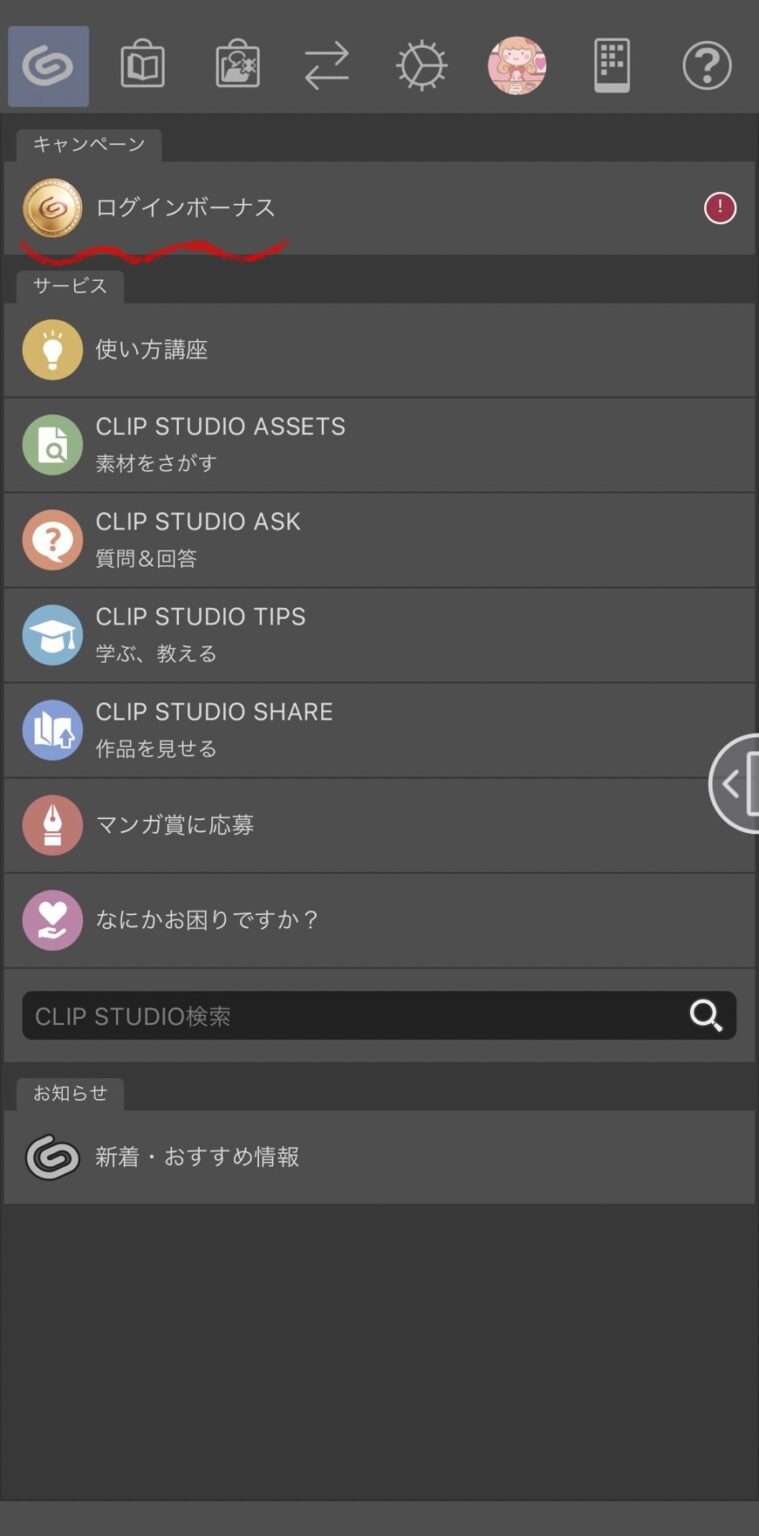Viewport: 759px width, 1536px height.
Task: Open the settings gear icon
Action: (x=422, y=65)
